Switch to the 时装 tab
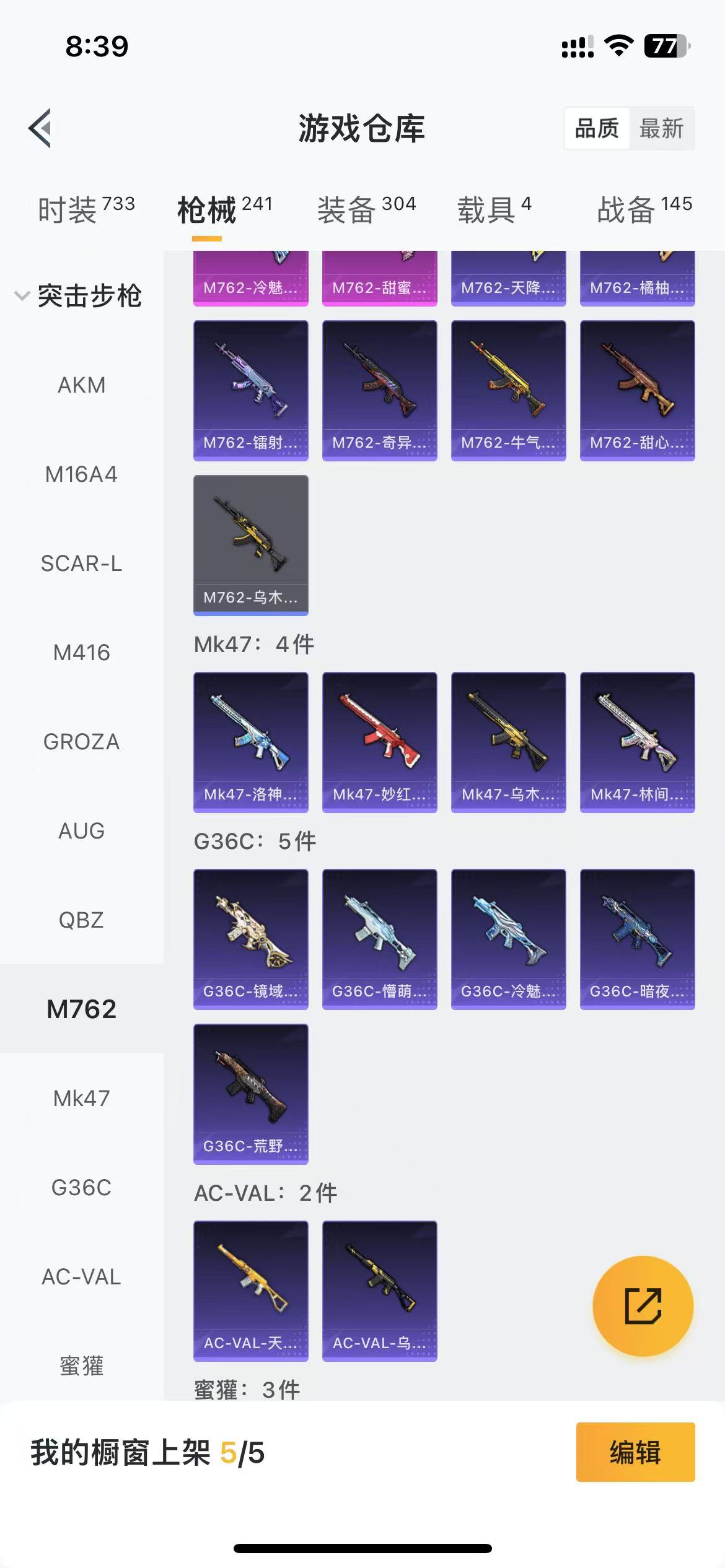The width and height of the screenshot is (725, 1568). [x=86, y=210]
